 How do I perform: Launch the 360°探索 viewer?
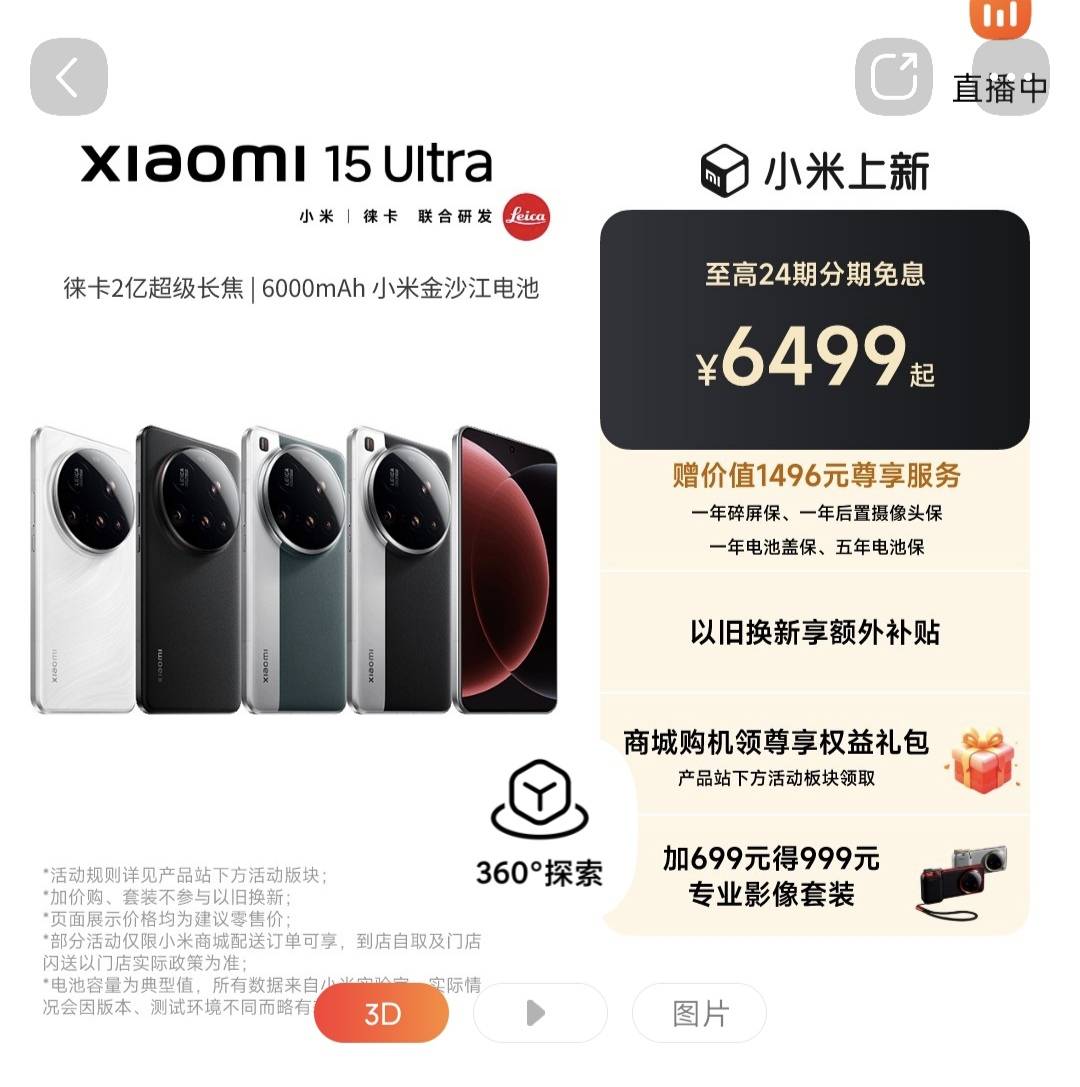(539, 824)
